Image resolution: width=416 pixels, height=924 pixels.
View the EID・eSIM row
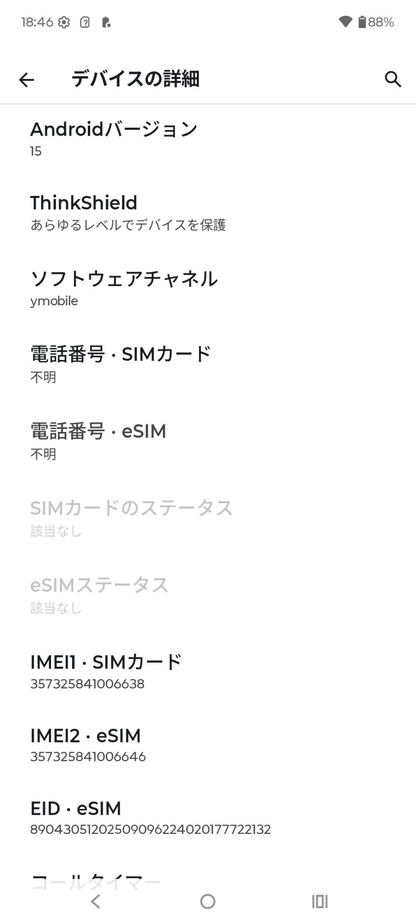(208, 818)
